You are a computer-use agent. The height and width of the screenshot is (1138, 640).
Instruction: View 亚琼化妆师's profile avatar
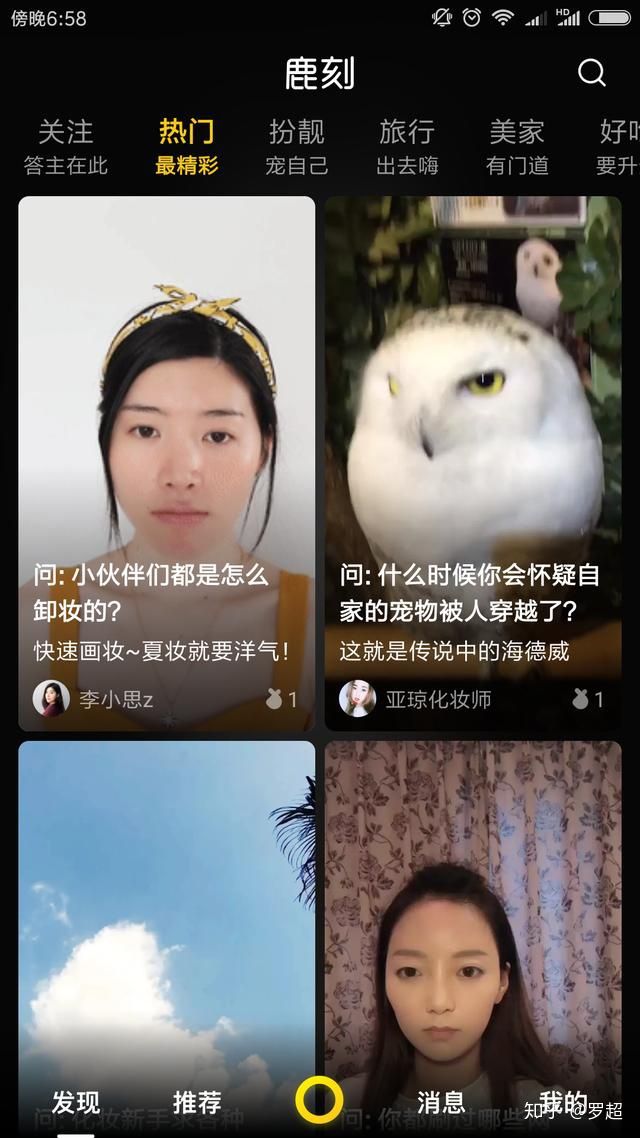[x=357, y=698]
